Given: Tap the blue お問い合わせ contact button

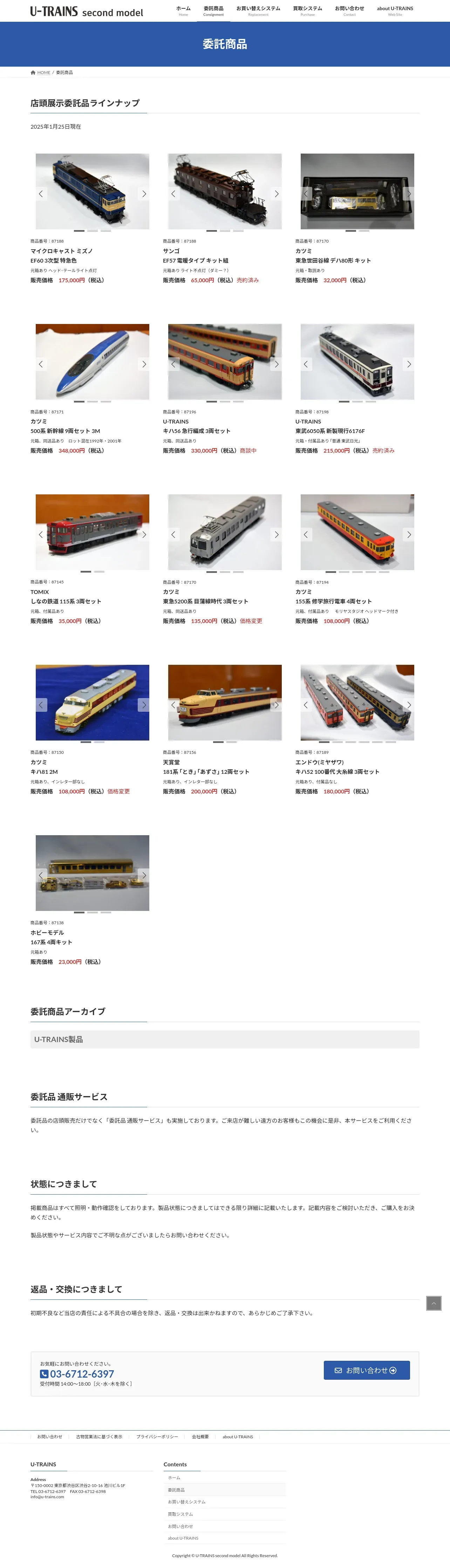Looking at the screenshot, I should tap(367, 1370).
